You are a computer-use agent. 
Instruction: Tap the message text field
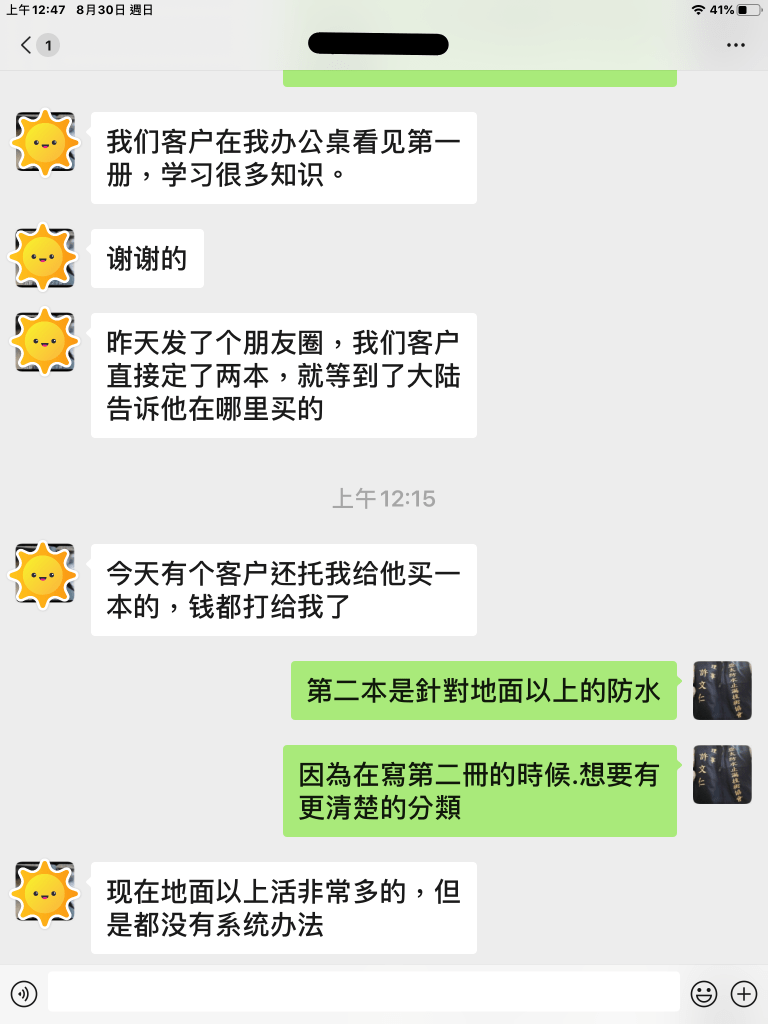(x=364, y=992)
